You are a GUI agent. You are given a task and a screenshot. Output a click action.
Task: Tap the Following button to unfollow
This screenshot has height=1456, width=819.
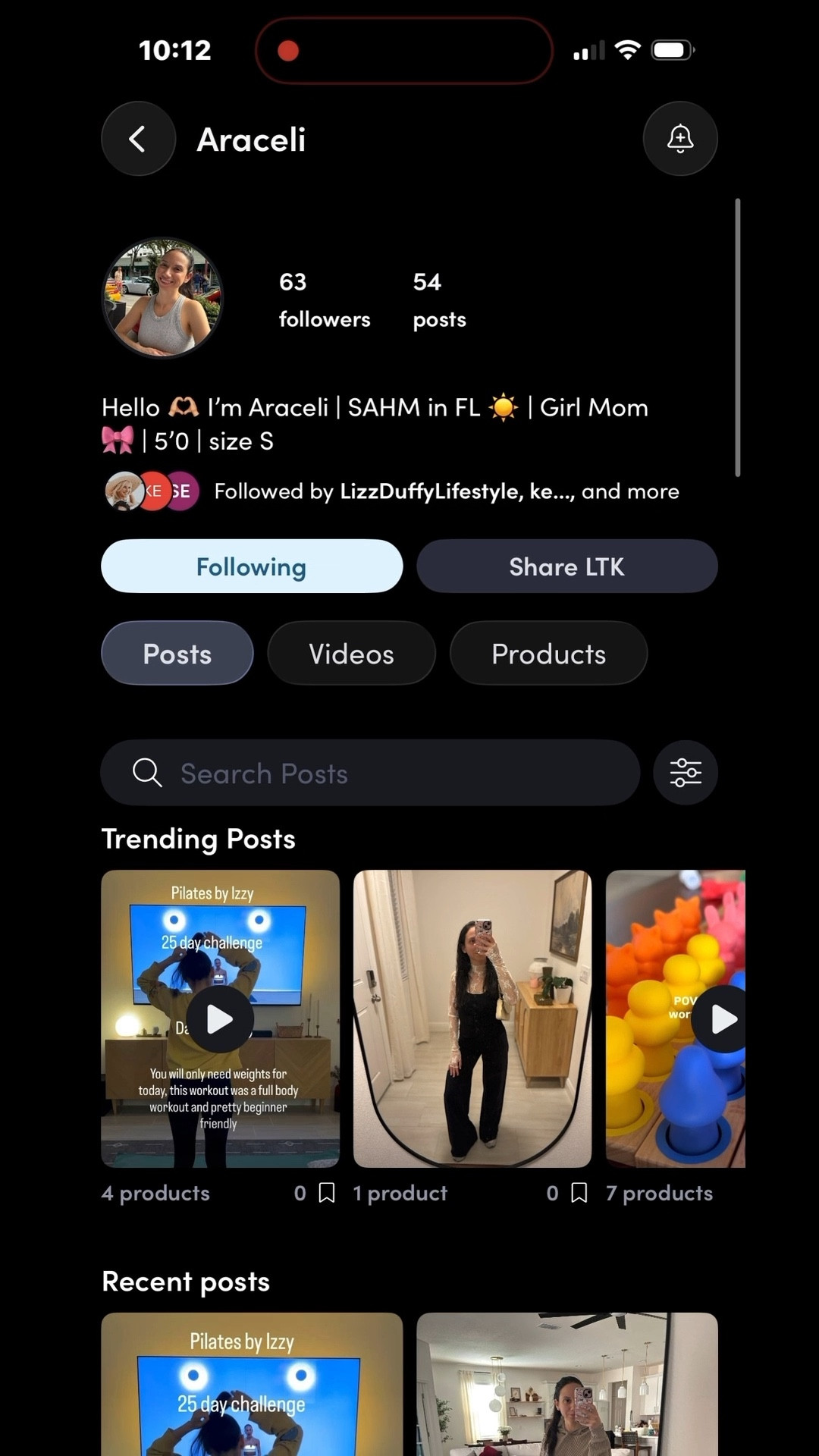pos(252,566)
